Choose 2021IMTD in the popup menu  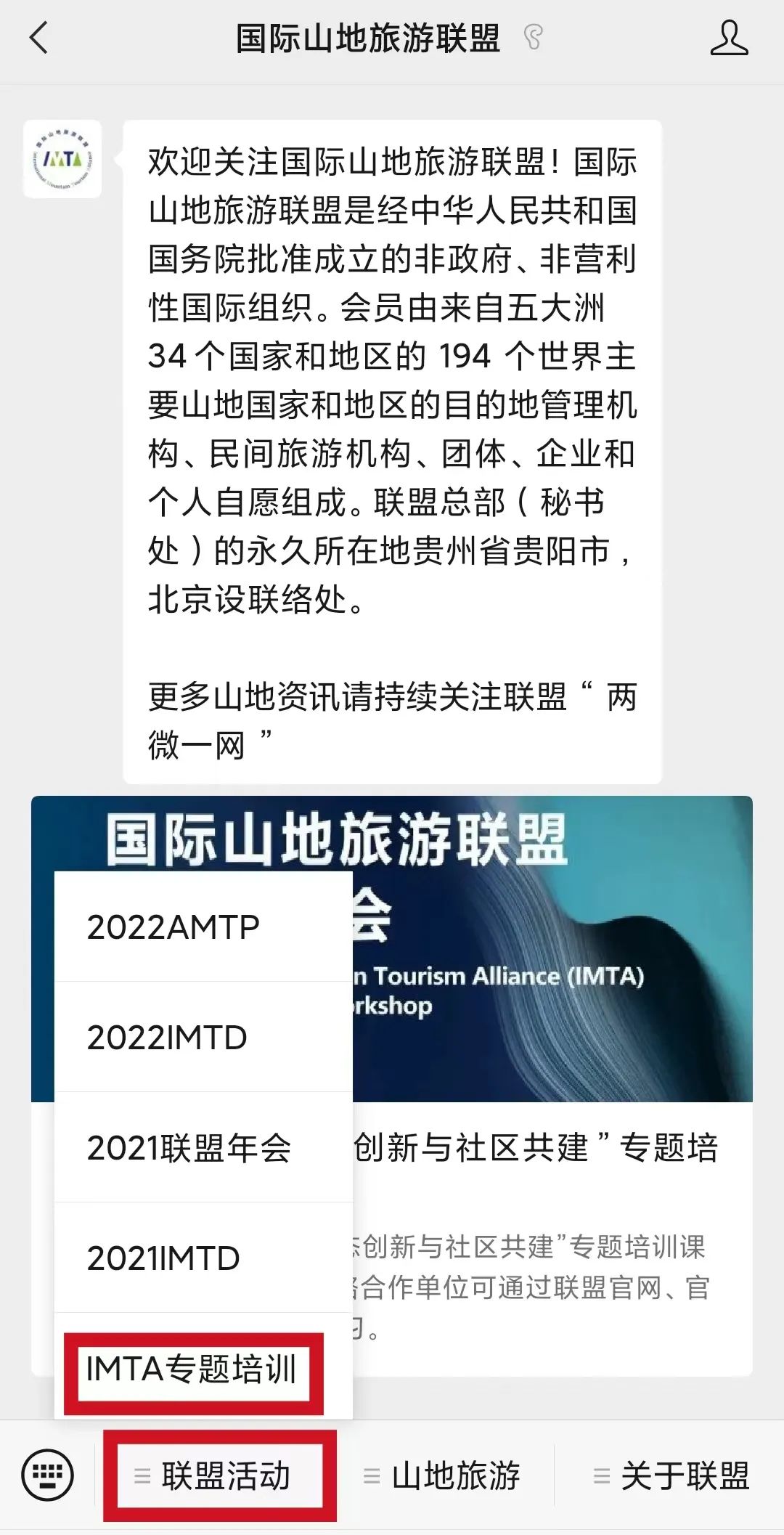203,1258
